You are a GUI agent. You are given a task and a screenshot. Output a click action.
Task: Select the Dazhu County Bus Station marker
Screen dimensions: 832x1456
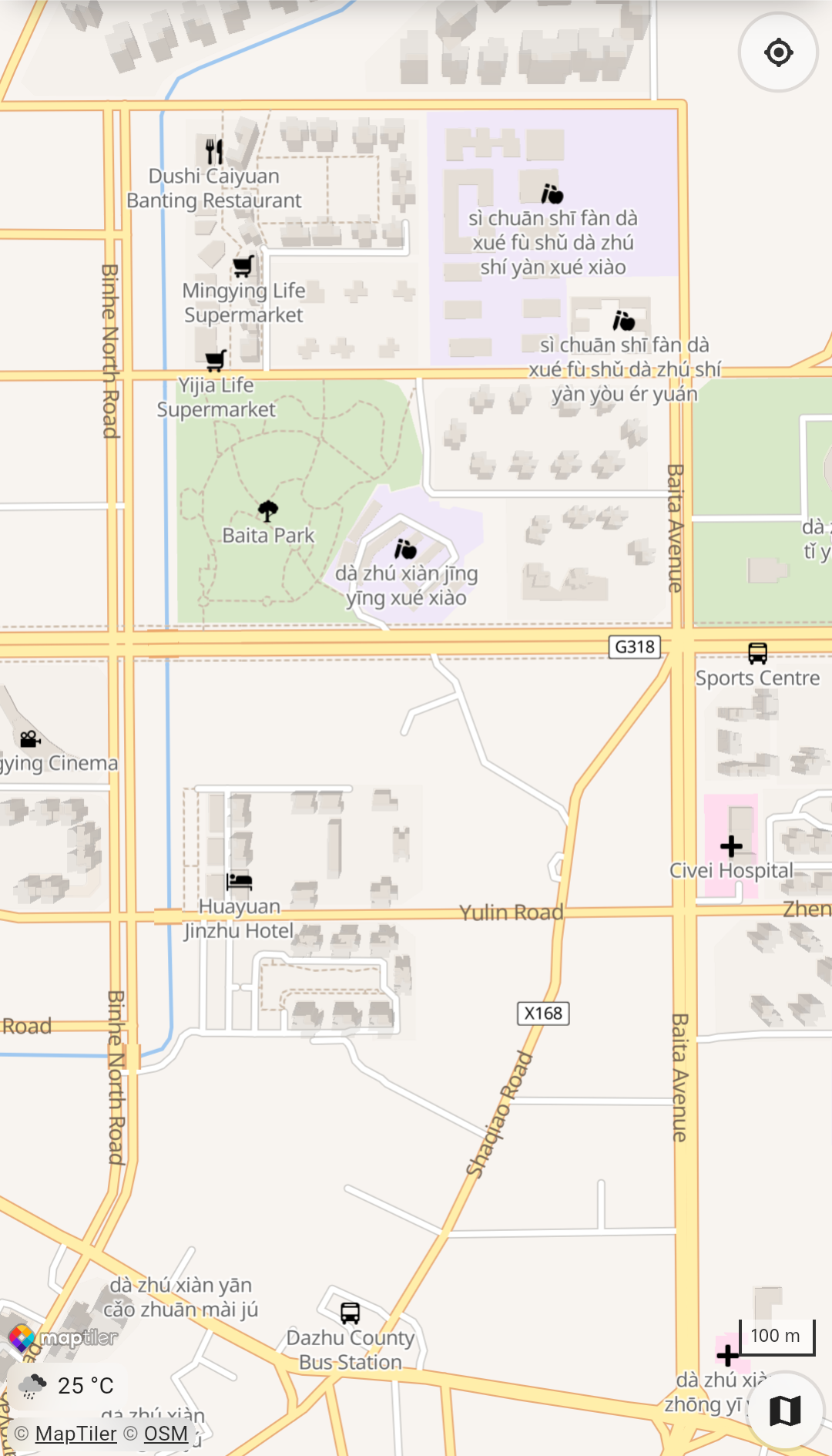[350, 1313]
